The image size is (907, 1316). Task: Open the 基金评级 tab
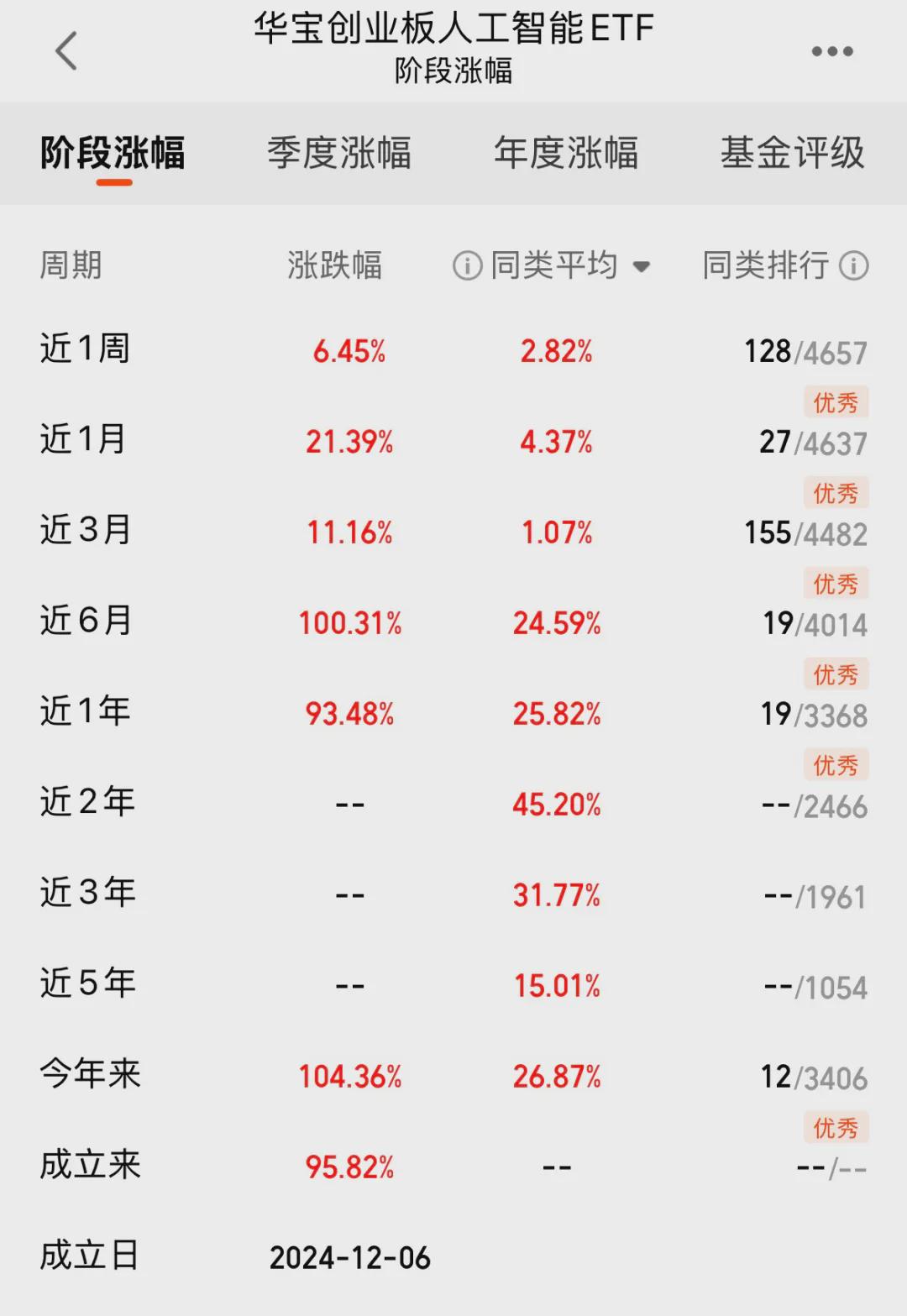click(792, 154)
